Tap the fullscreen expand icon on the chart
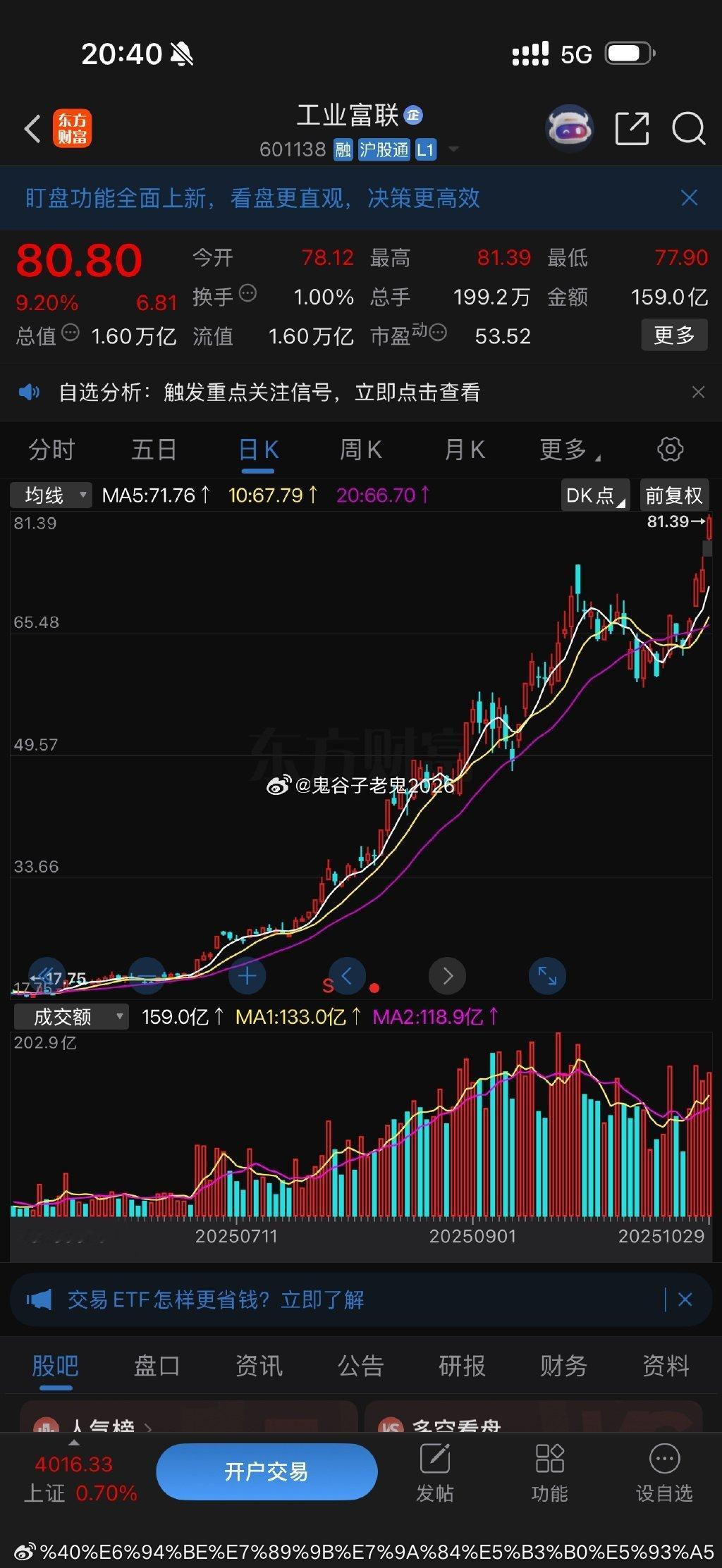Screen dimensions: 722x1568 tap(548, 976)
